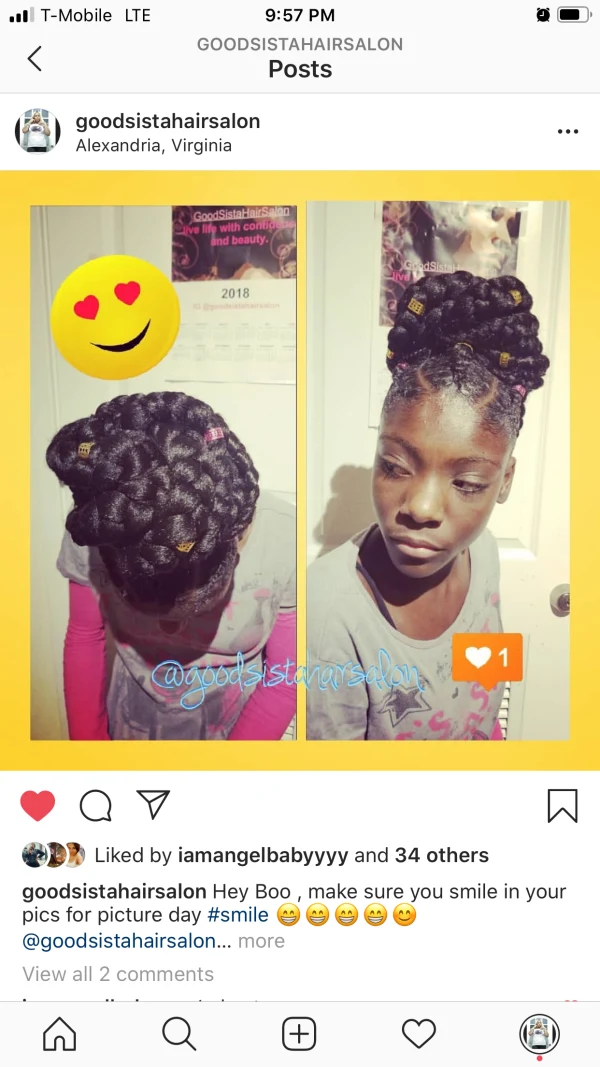Open the post's three-dot options menu
600x1067 pixels.
coord(568,131)
